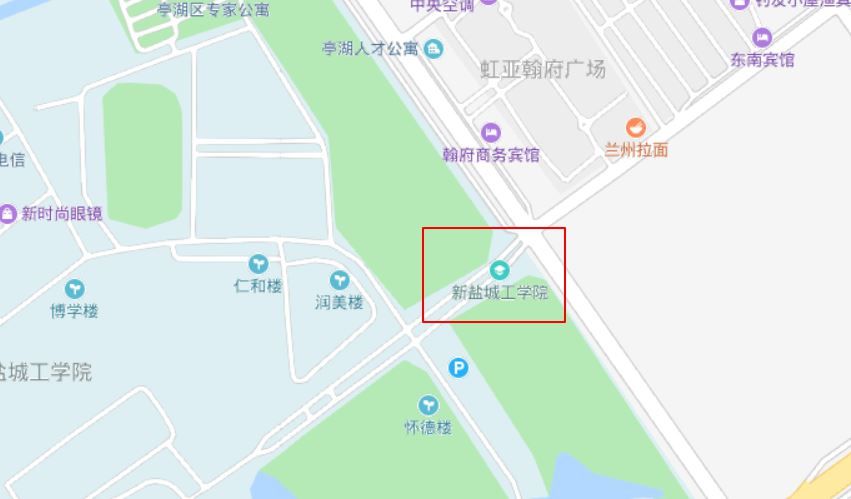The height and width of the screenshot is (499, 851).
Task: Open the 仁和楼 building marker
Action: [x=258, y=264]
